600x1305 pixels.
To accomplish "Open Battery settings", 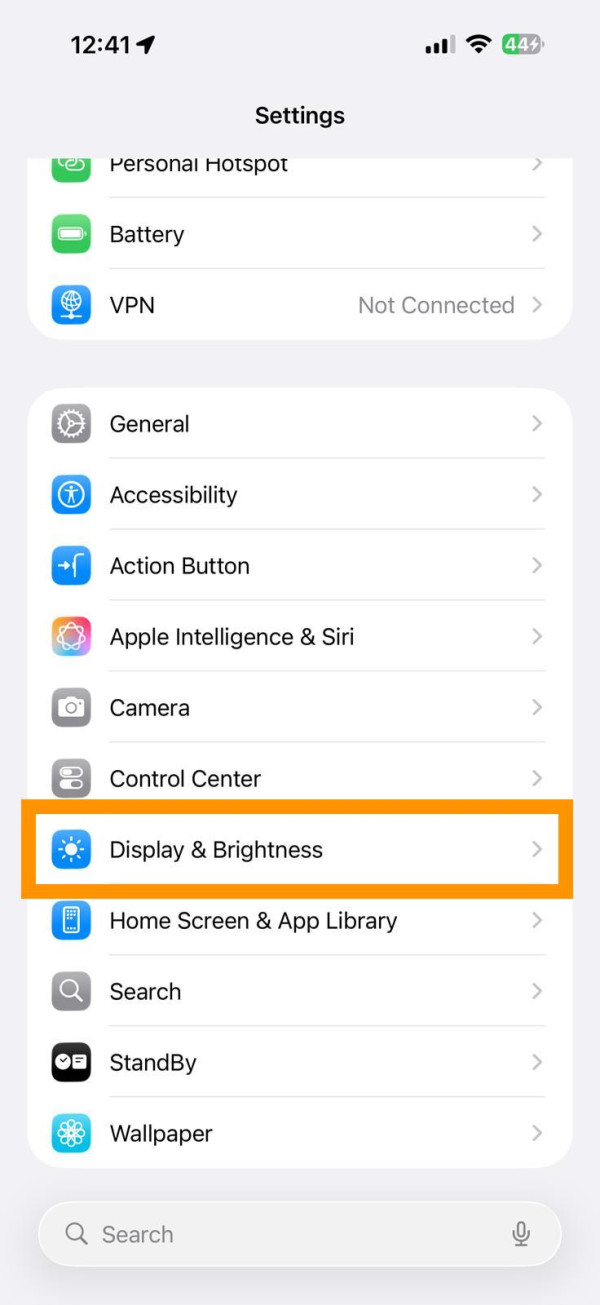I will [x=300, y=234].
